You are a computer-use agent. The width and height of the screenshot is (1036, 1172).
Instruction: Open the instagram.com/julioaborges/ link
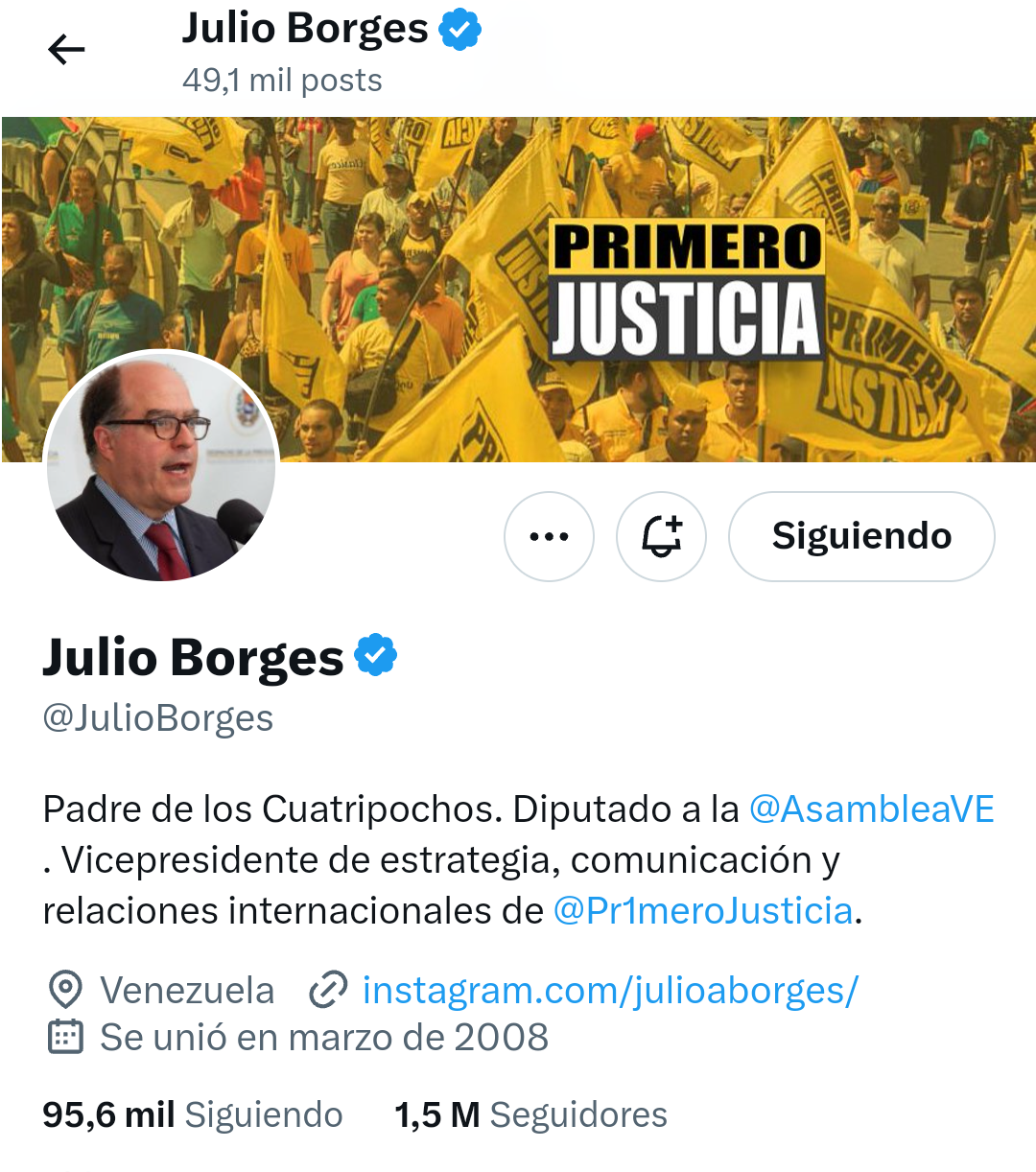610,990
